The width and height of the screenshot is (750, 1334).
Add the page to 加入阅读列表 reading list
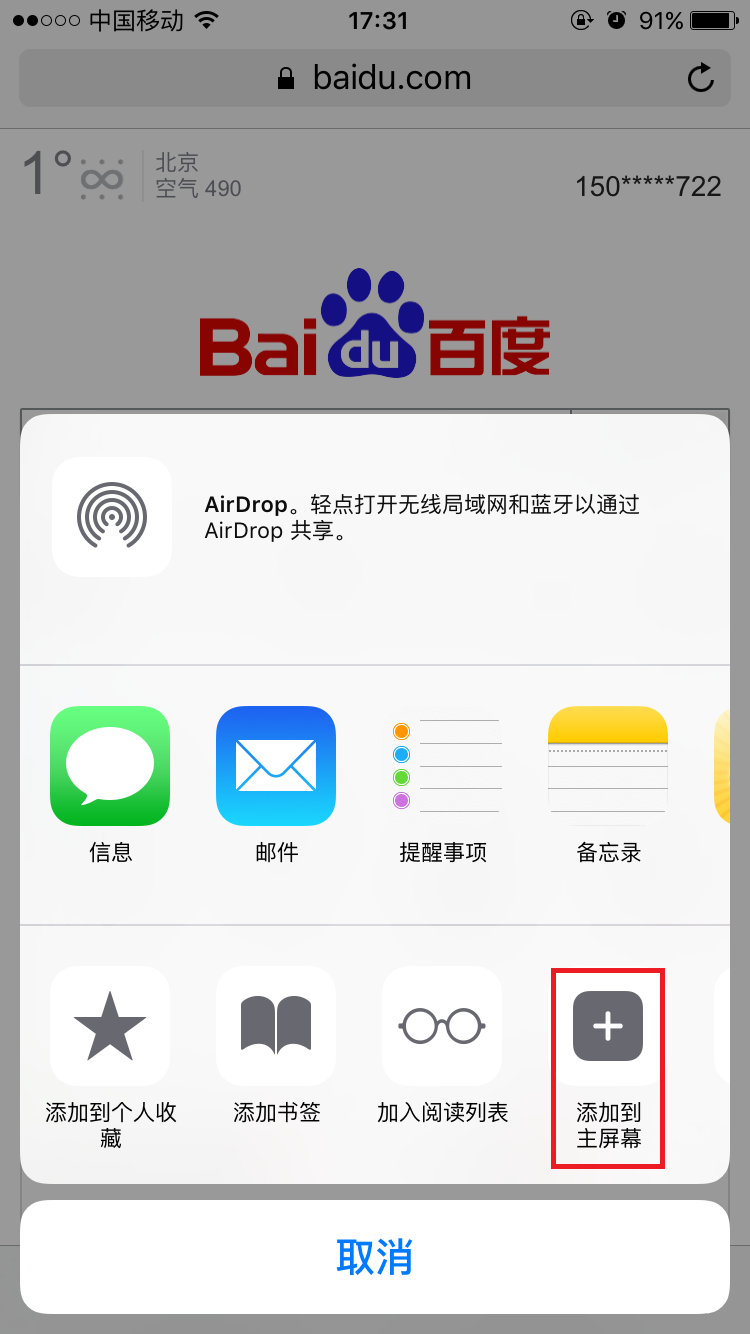(x=442, y=1026)
